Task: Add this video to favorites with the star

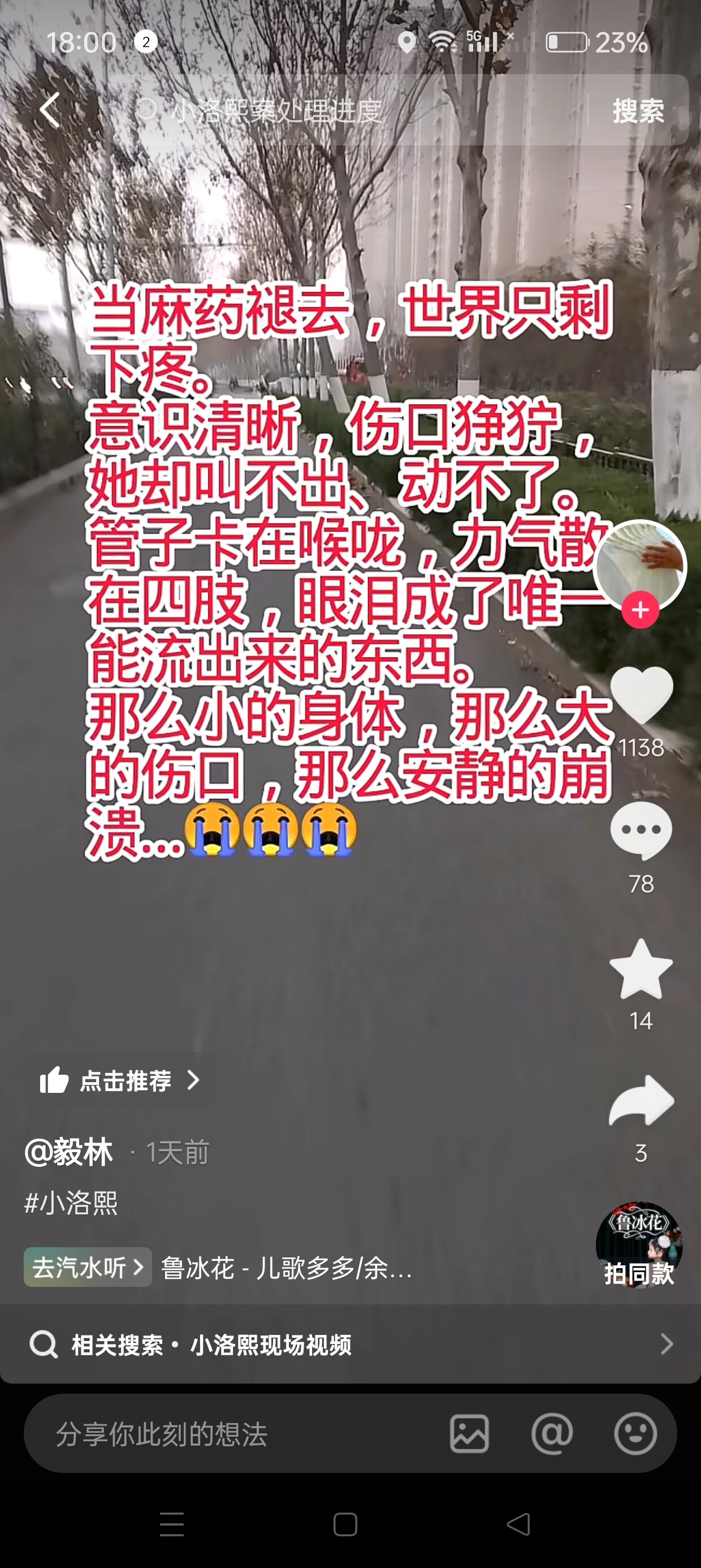Action: (x=642, y=969)
